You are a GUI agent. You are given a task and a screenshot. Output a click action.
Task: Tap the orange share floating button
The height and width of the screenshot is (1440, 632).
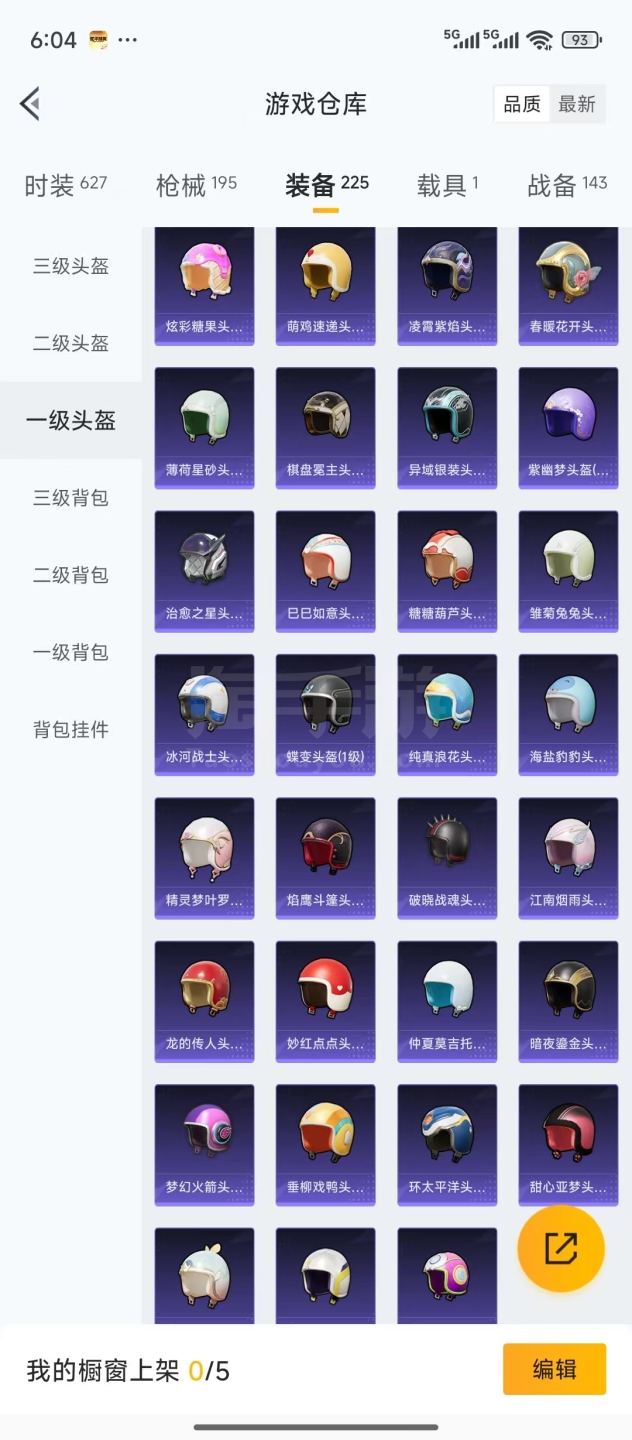(561, 1248)
